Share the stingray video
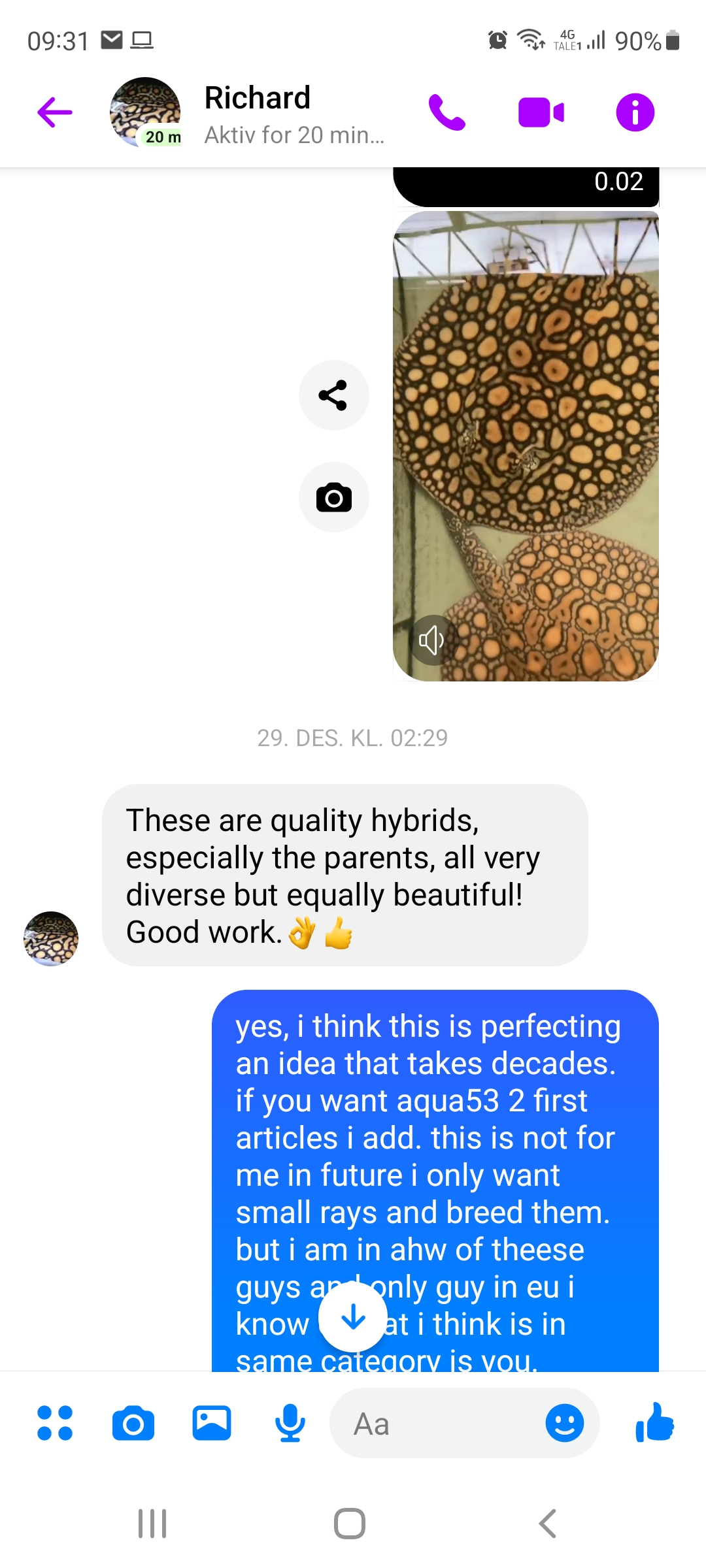Screen dimensions: 706x1568 (x=333, y=395)
